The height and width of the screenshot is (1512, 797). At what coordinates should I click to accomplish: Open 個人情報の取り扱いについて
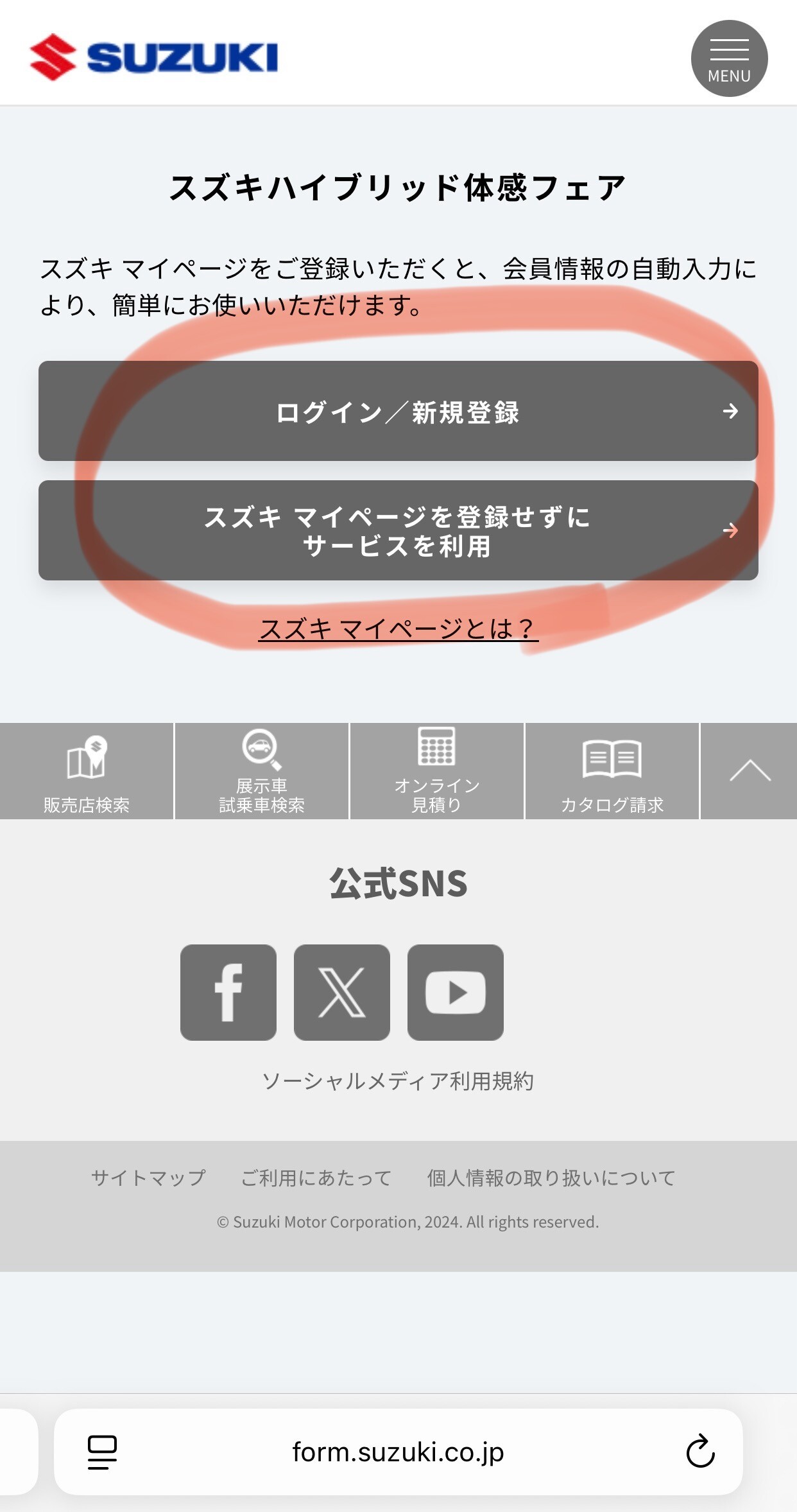[551, 1177]
